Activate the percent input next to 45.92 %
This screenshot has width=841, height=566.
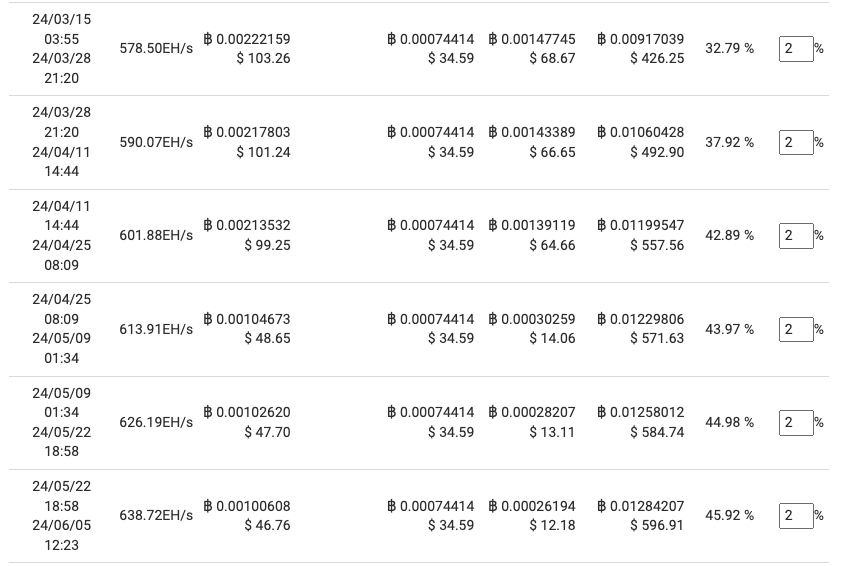point(796,515)
